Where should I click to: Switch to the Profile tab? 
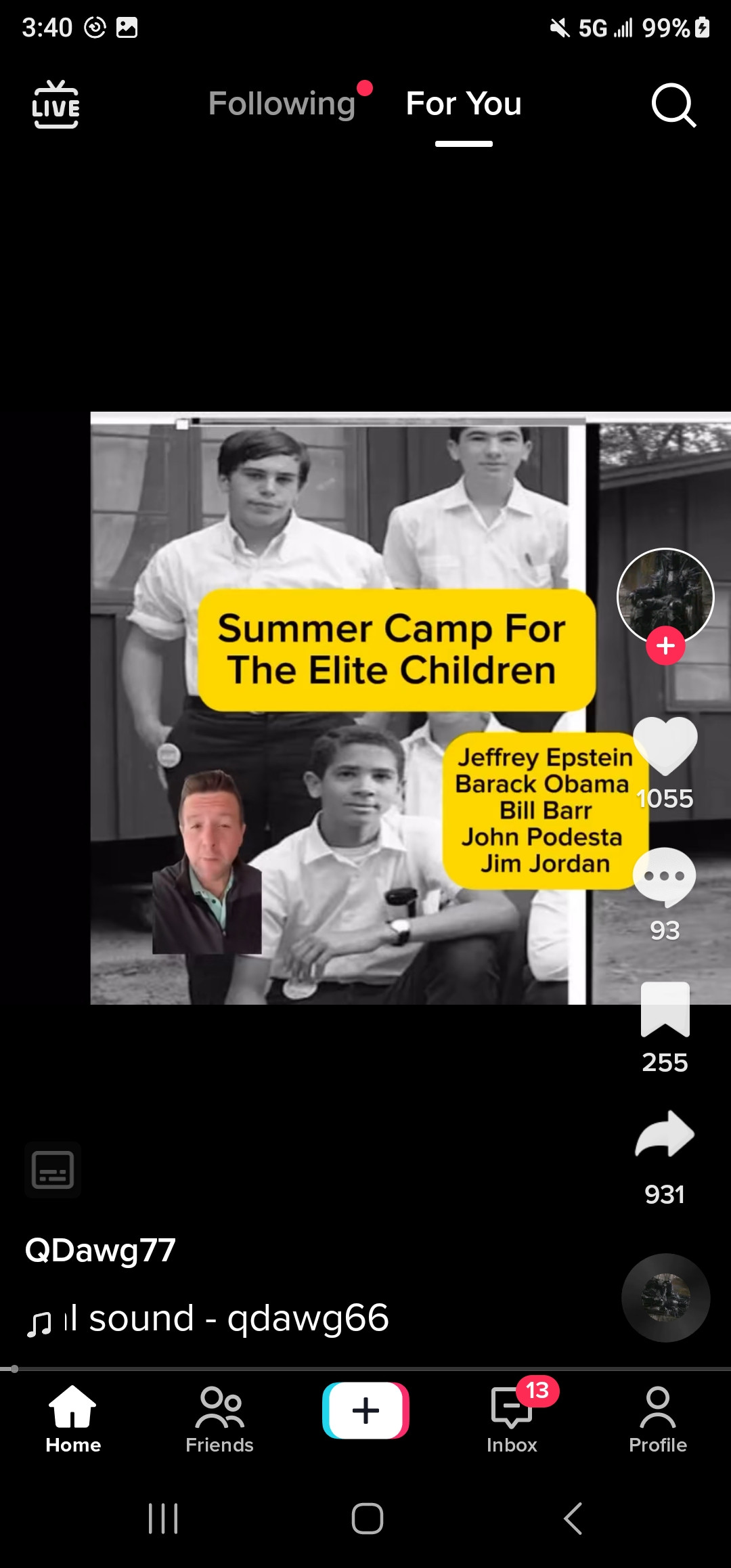click(x=657, y=1419)
